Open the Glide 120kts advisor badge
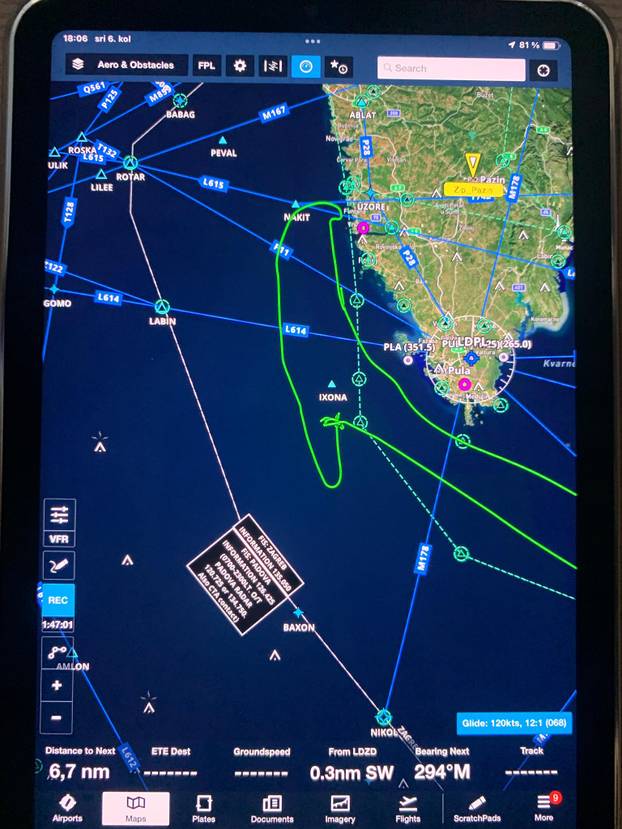 514,722
